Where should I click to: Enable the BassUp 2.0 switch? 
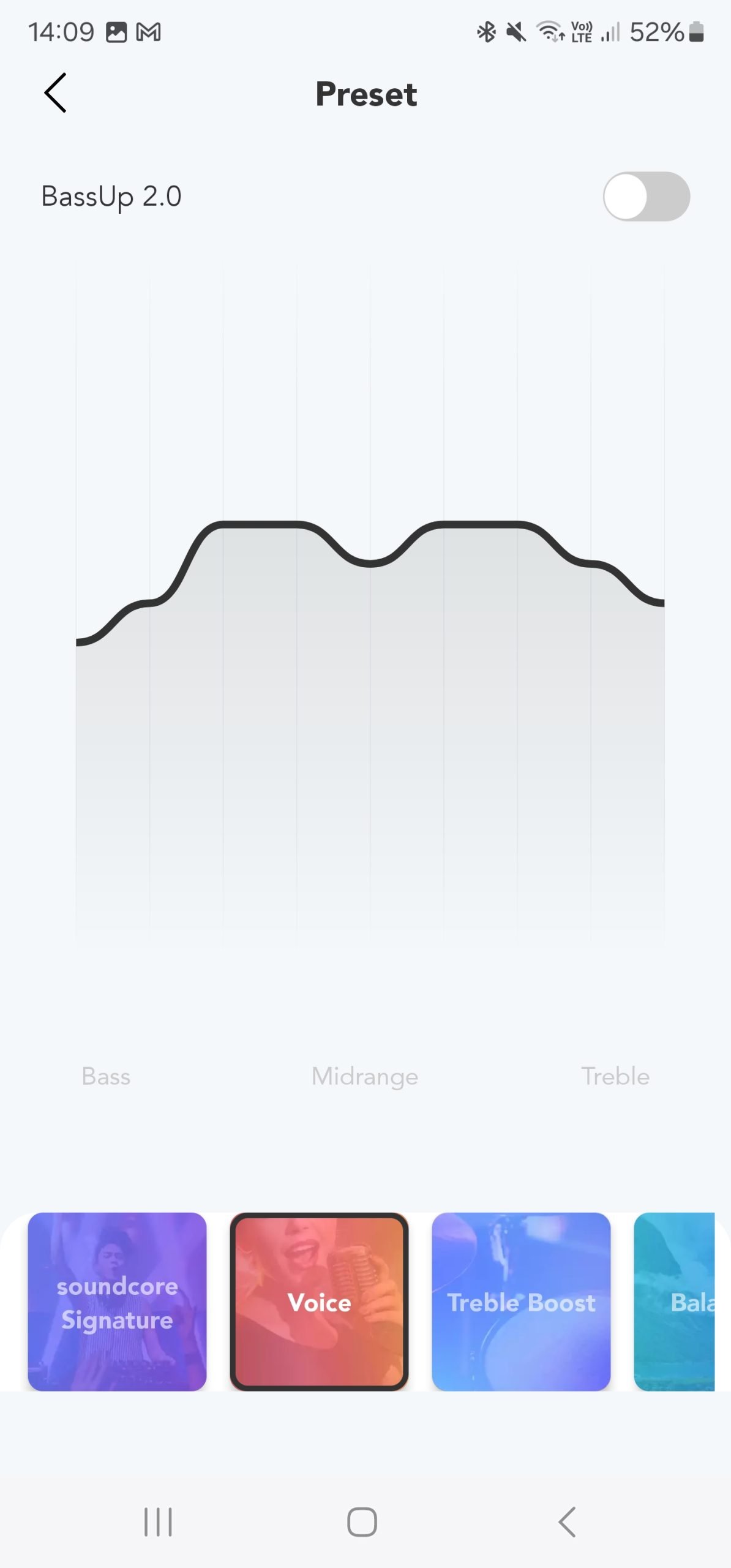click(647, 197)
